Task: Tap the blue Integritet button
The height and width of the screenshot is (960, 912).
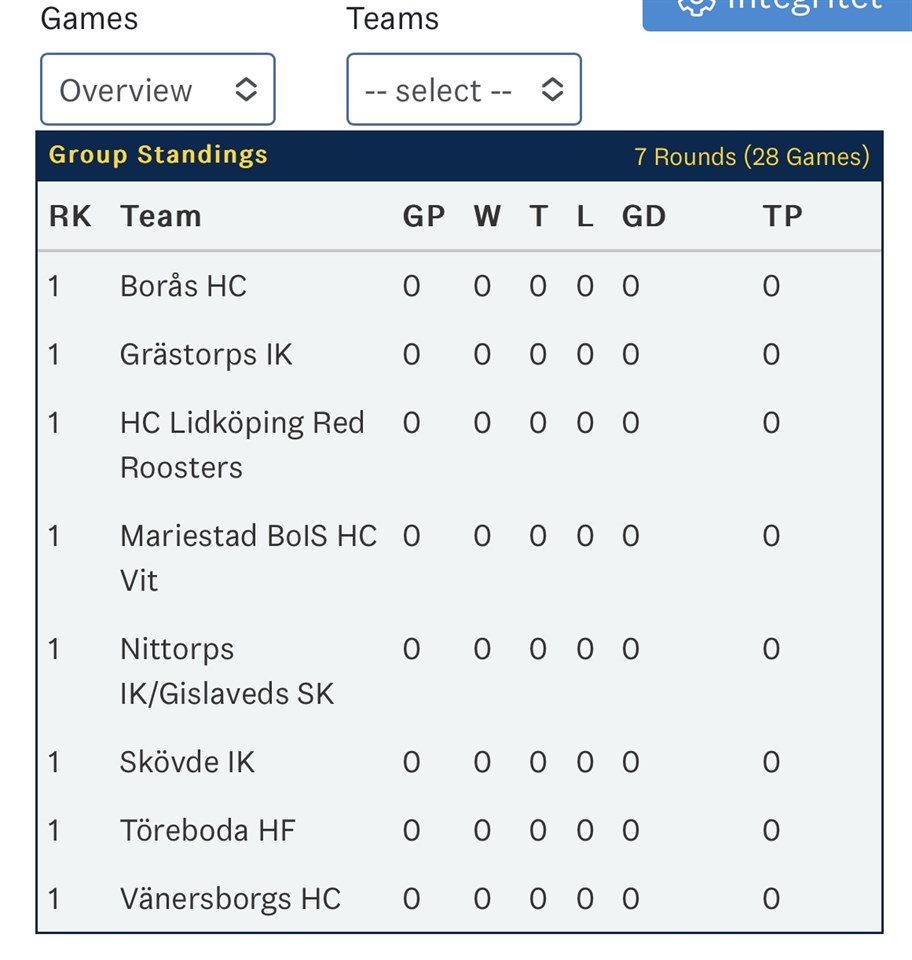Action: point(777,10)
